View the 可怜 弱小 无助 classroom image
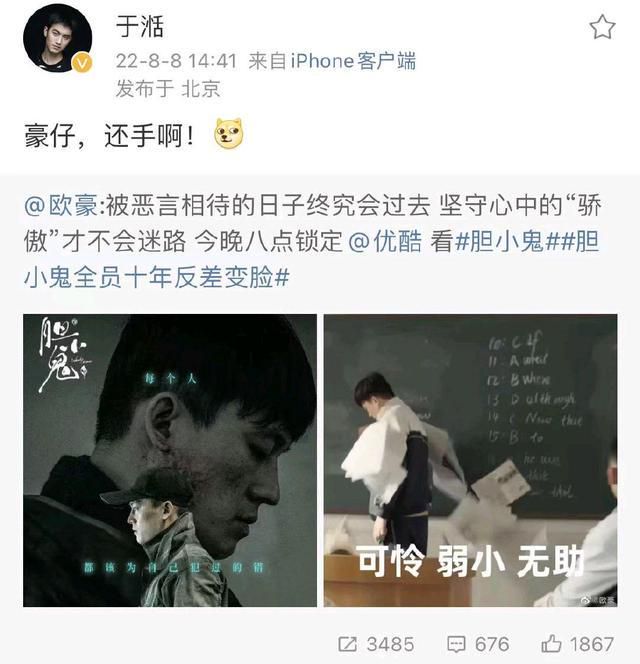This screenshot has height=664, width=640. [x=470, y=460]
